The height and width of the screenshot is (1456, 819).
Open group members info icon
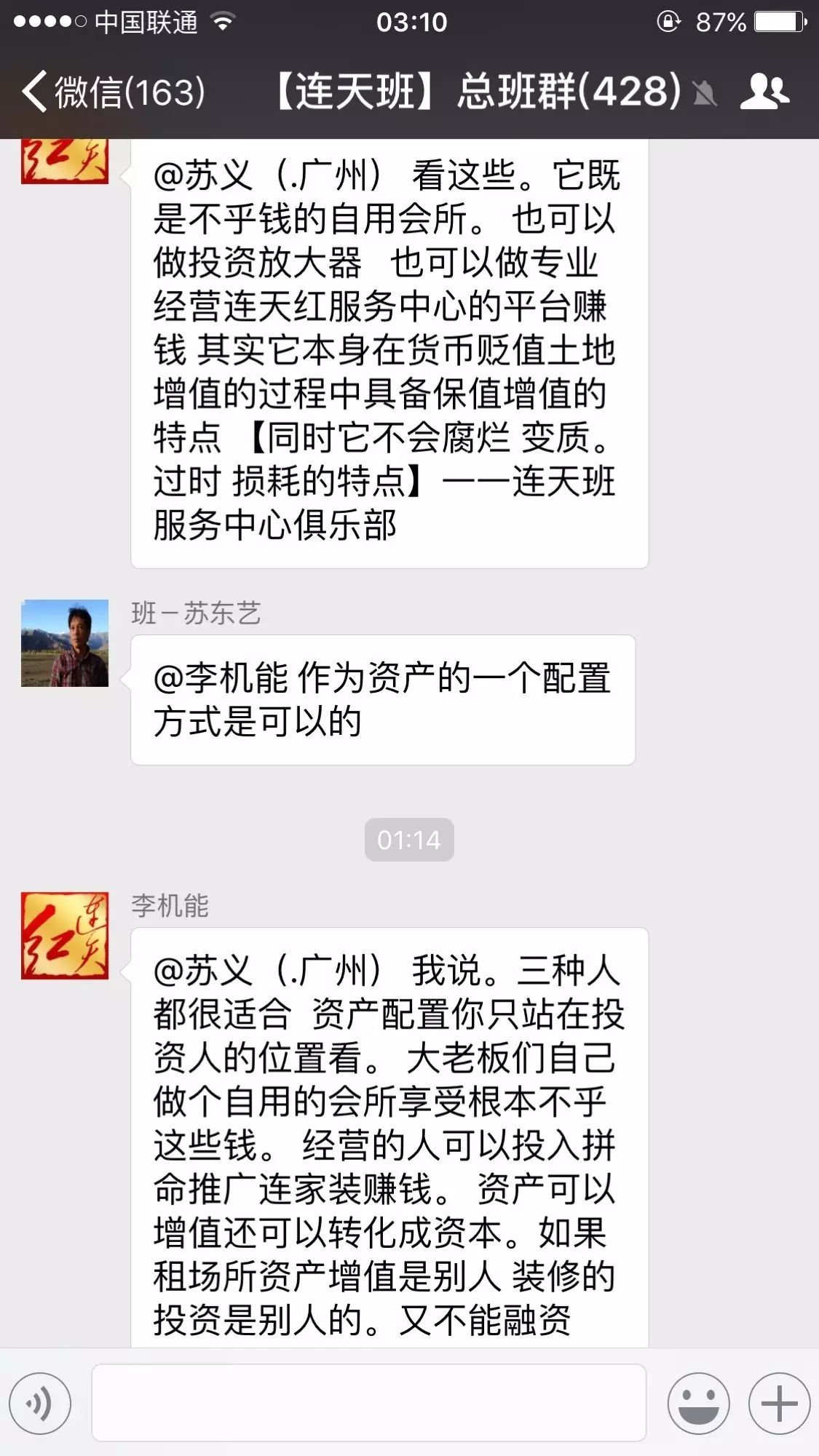point(764,92)
